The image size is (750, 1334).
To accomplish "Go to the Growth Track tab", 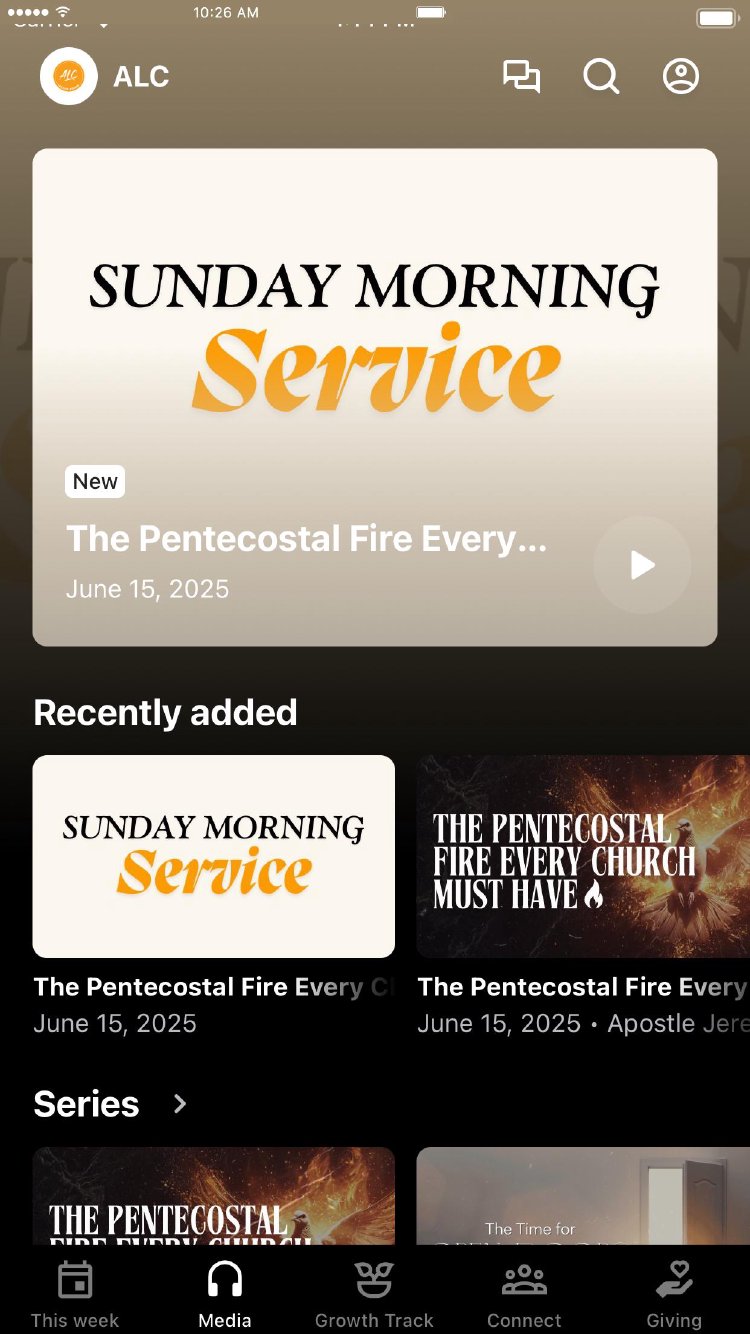I will pyautogui.click(x=374, y=1294).
